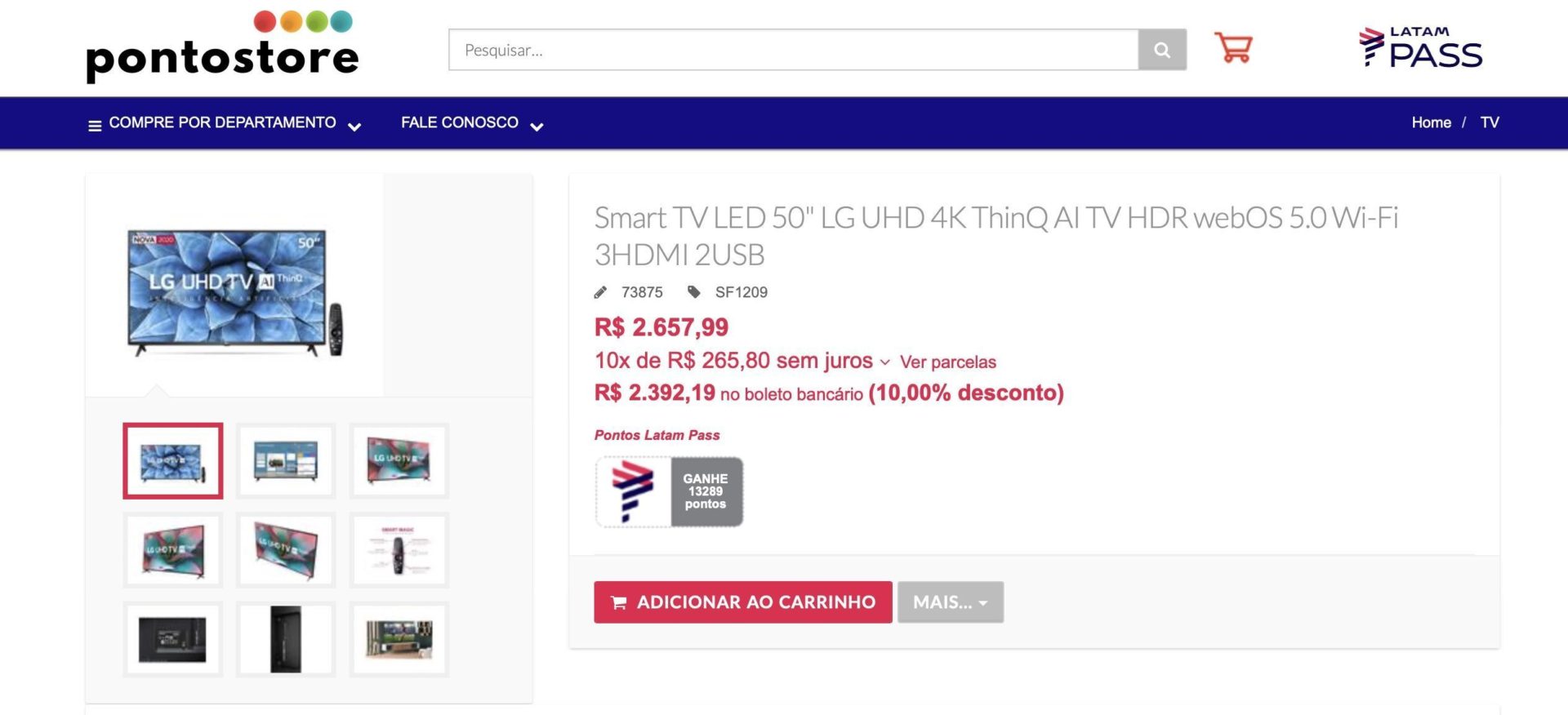Select the TV back panel thumbnail
The image size is (1568, 715).
tap(172, 639)
